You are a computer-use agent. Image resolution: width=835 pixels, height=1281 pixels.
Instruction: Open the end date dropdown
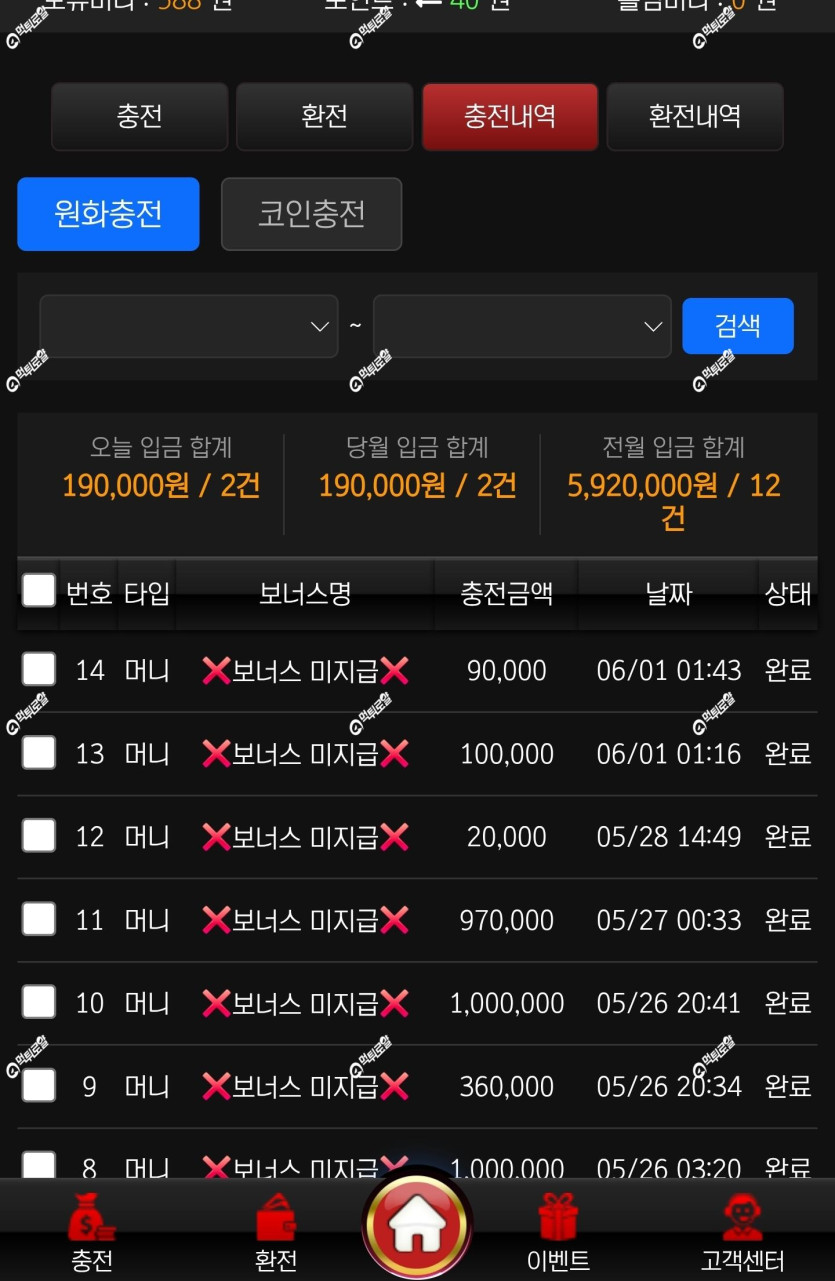click(522, 326)
